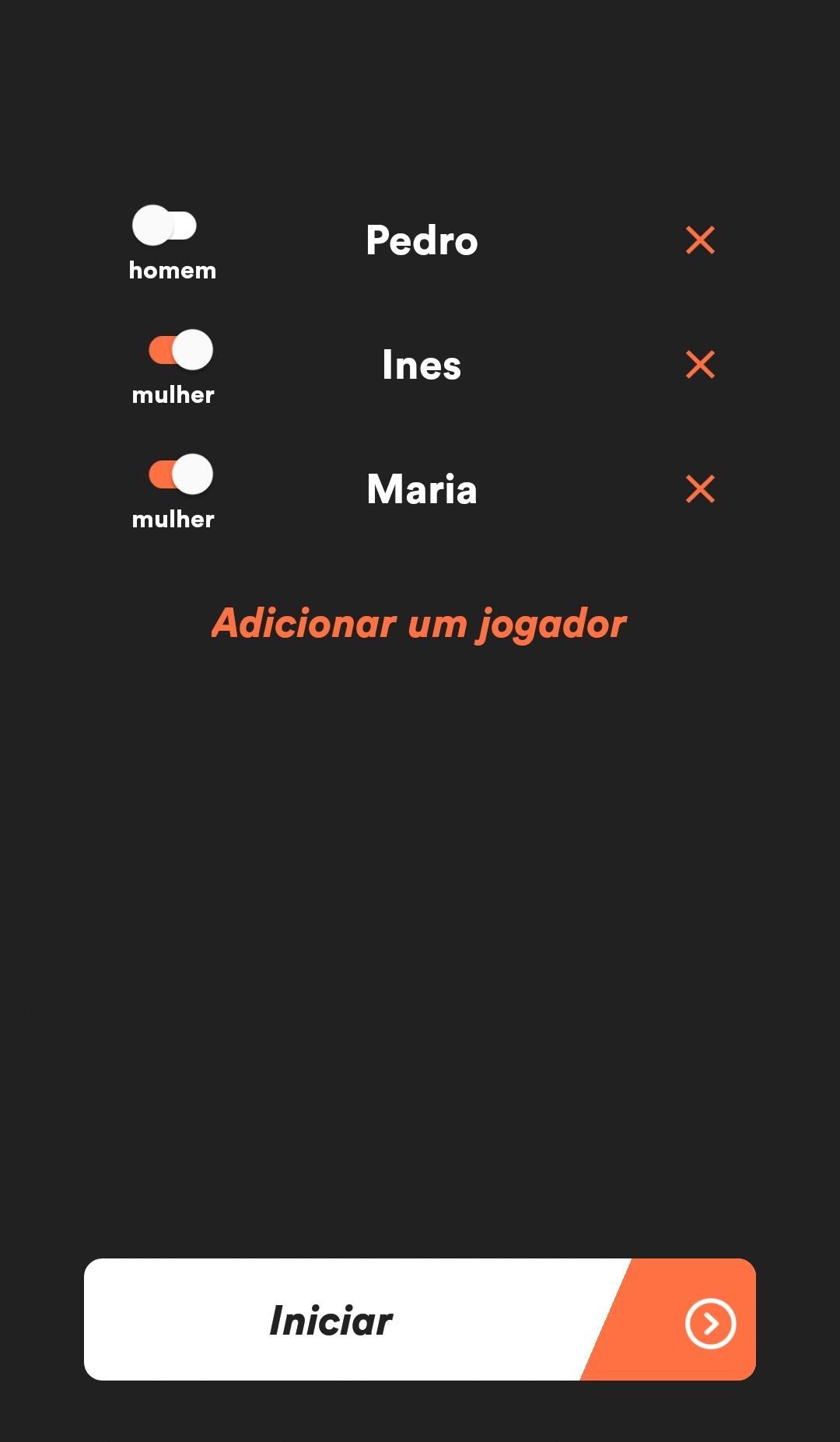Tap Adicionar um jogador
The width and height of the screenshot is (840, 1442).
(419, 624)
